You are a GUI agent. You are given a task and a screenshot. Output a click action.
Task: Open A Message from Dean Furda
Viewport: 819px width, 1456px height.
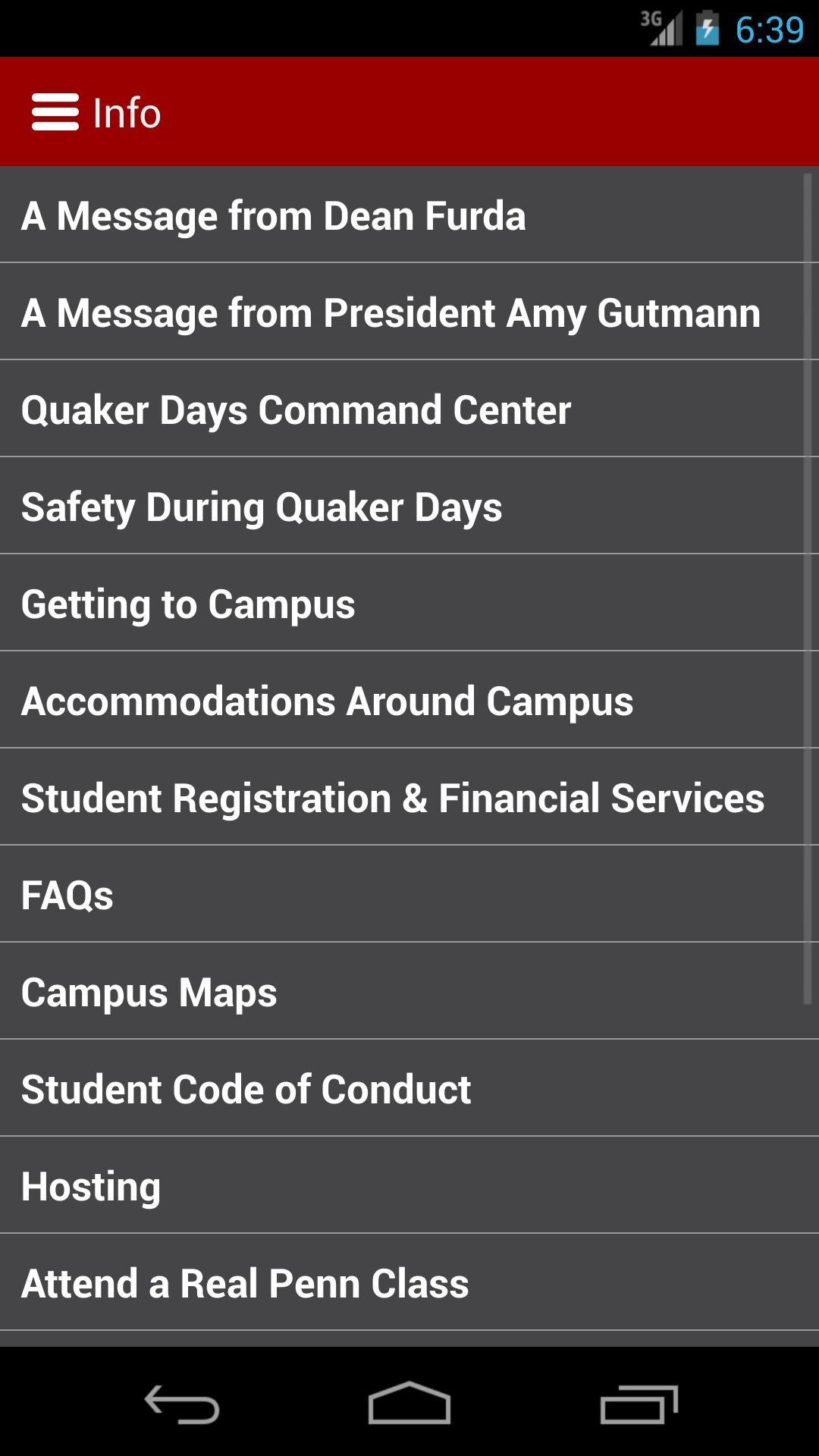coord(273,215)
